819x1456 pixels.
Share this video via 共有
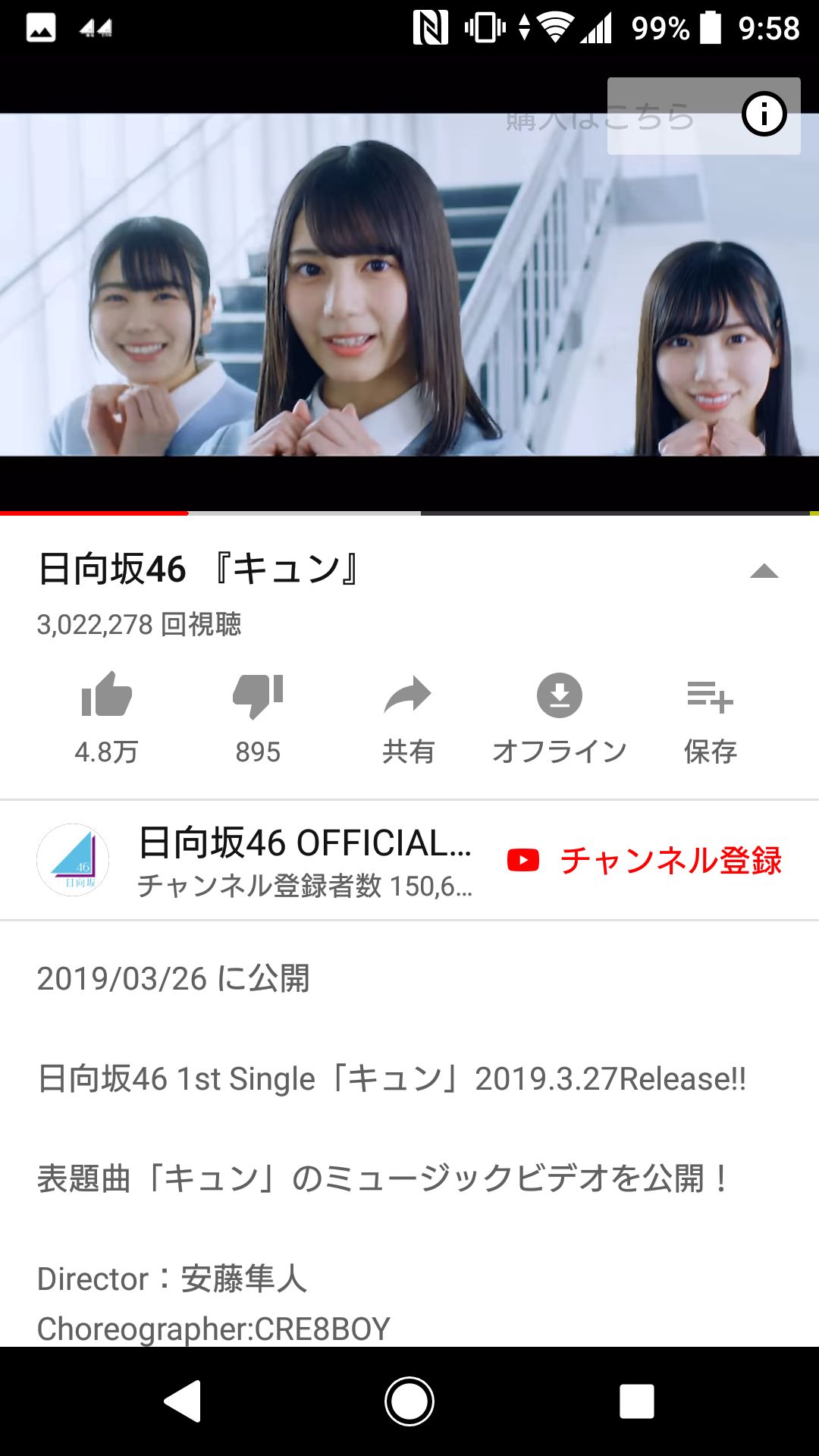(408, 717)
